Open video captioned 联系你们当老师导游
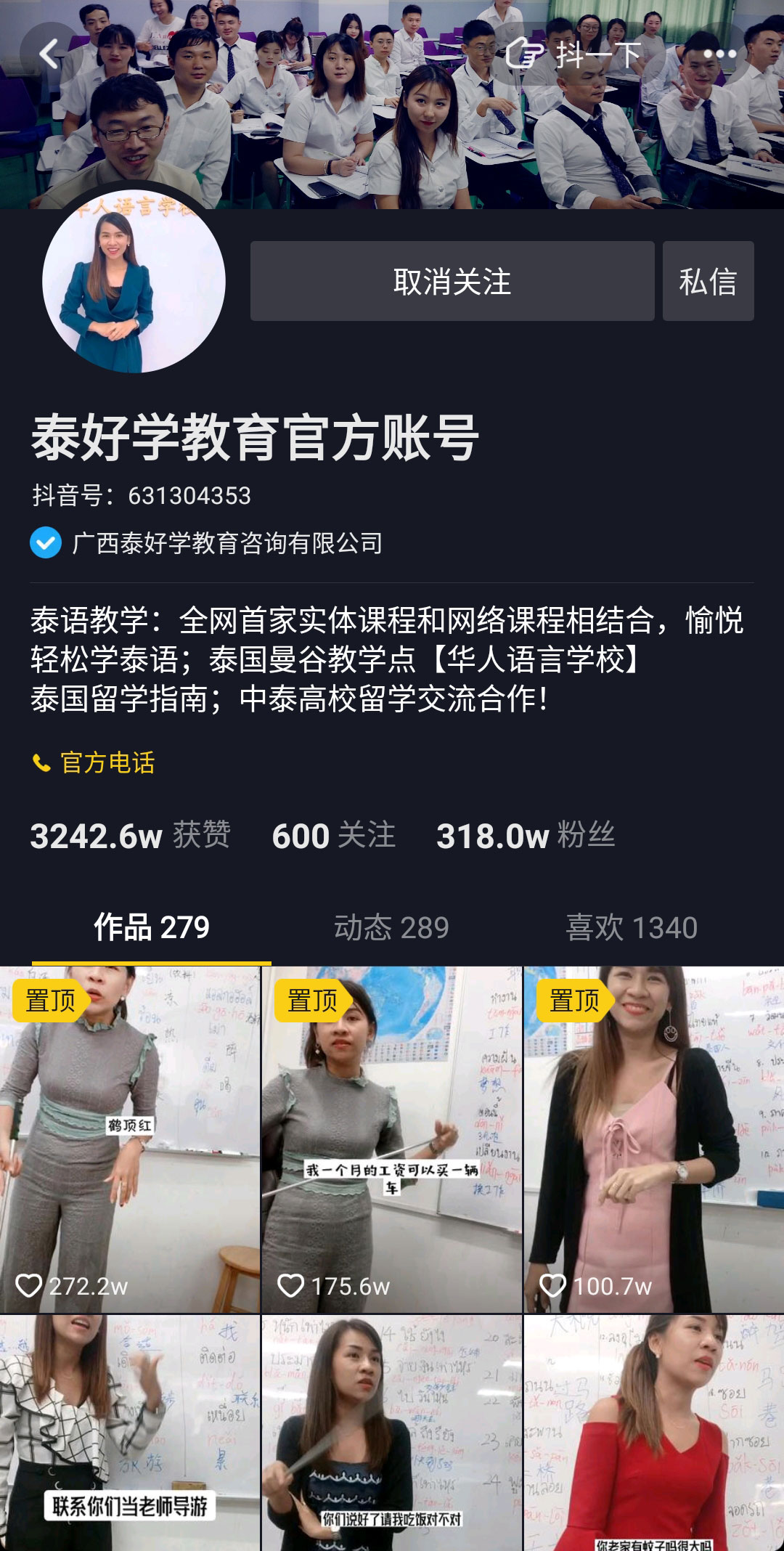Screen dimensions: 784x1551 click(129, 1430)
